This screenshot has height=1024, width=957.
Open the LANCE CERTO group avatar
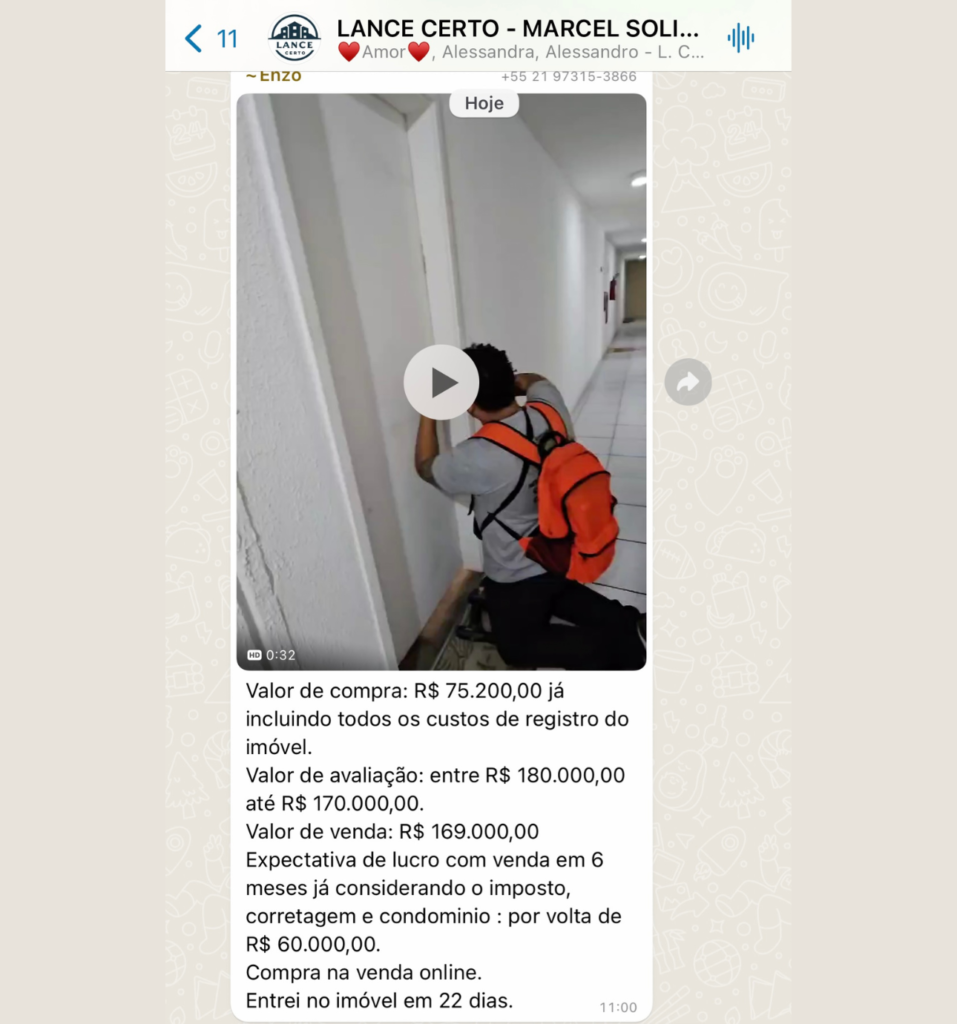coord(295,38)
